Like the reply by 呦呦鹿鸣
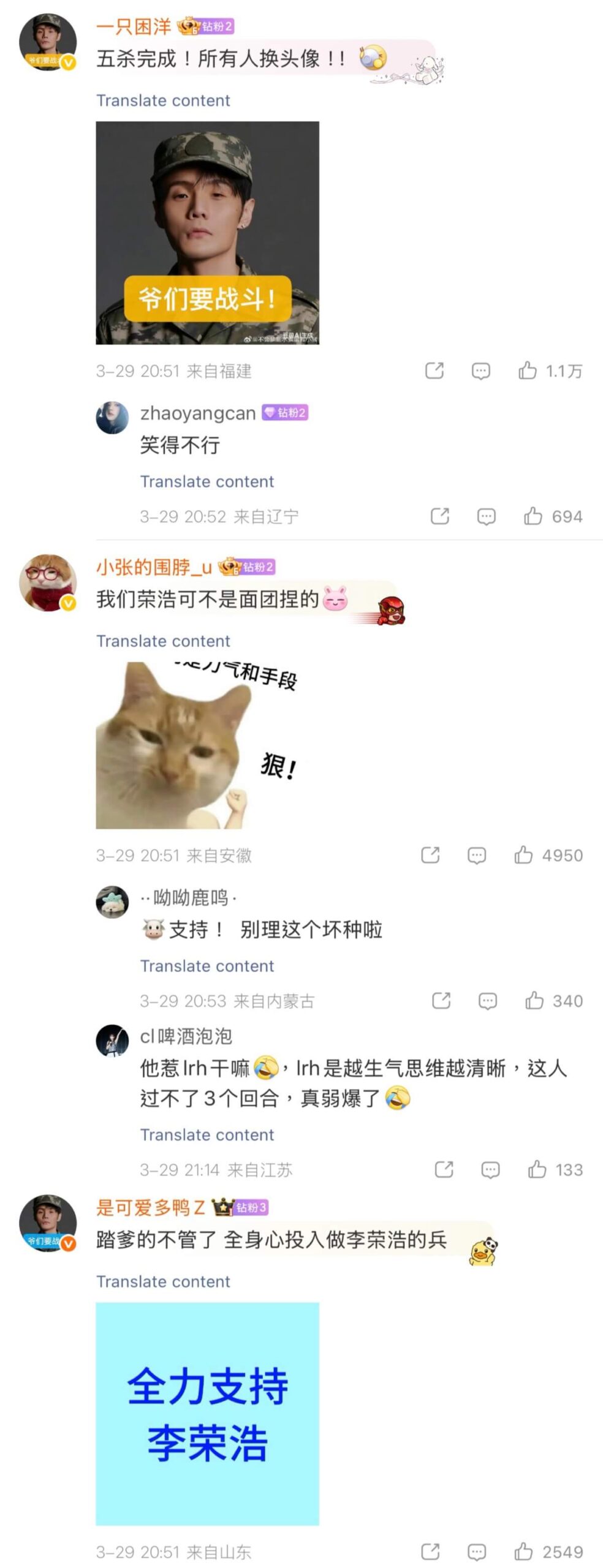Screen dimensions: 603x1568 click(534, 1001)
